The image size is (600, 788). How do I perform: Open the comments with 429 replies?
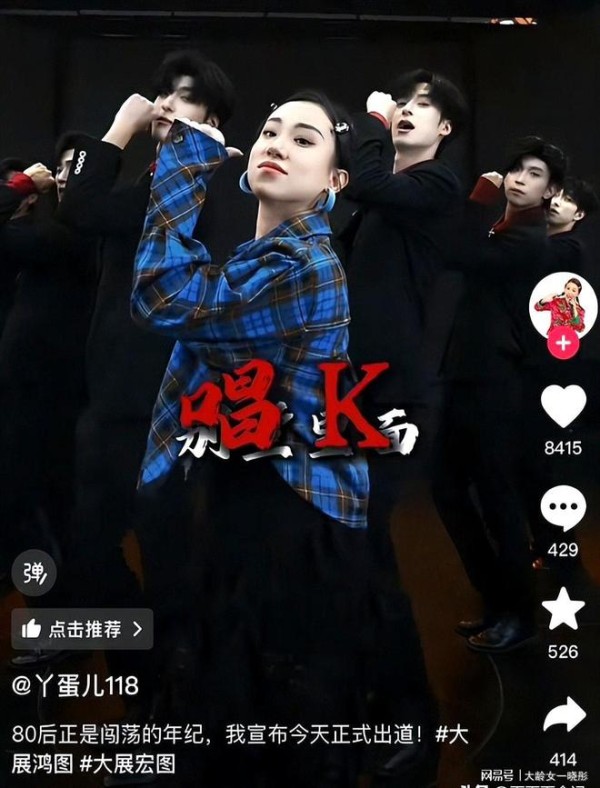coord(563,508)
